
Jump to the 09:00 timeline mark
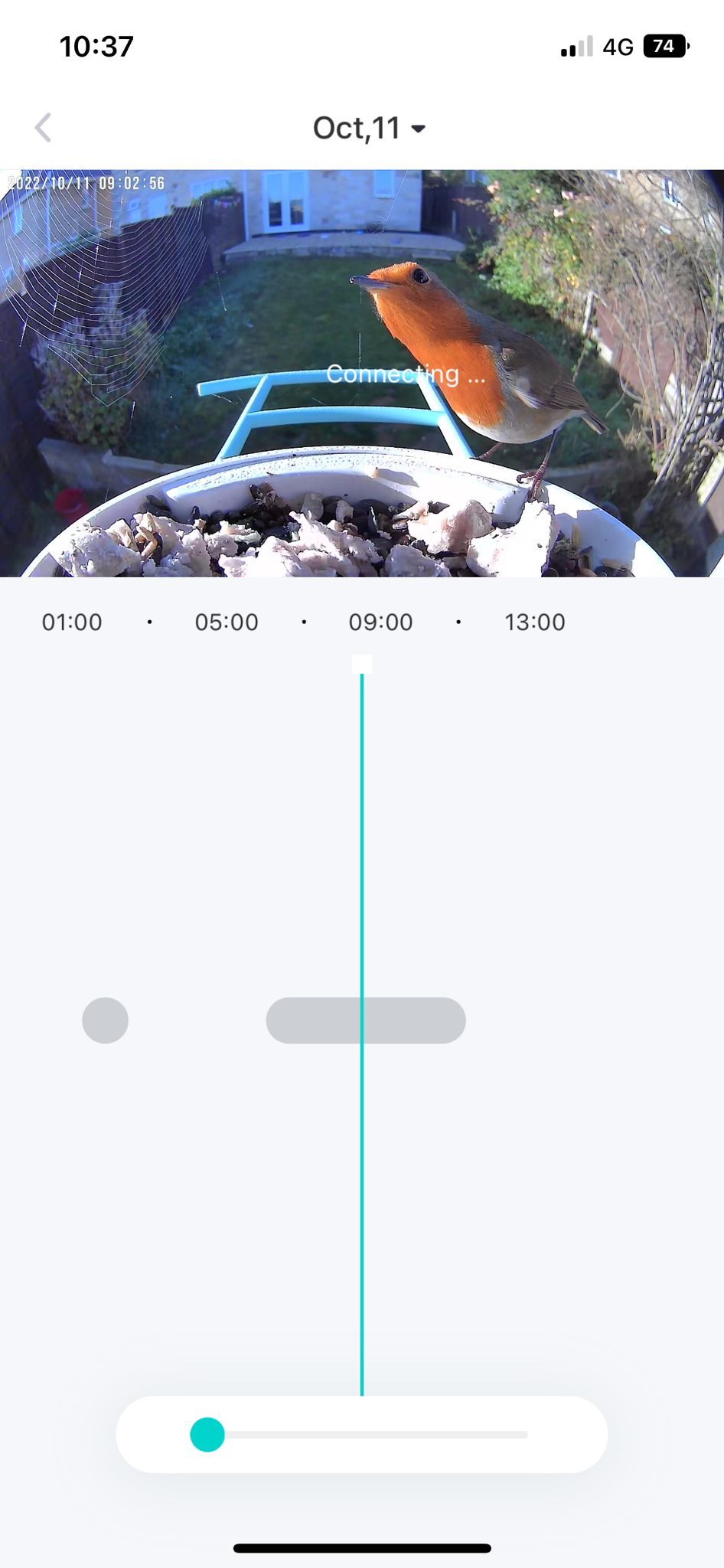(x=382, y=622)
